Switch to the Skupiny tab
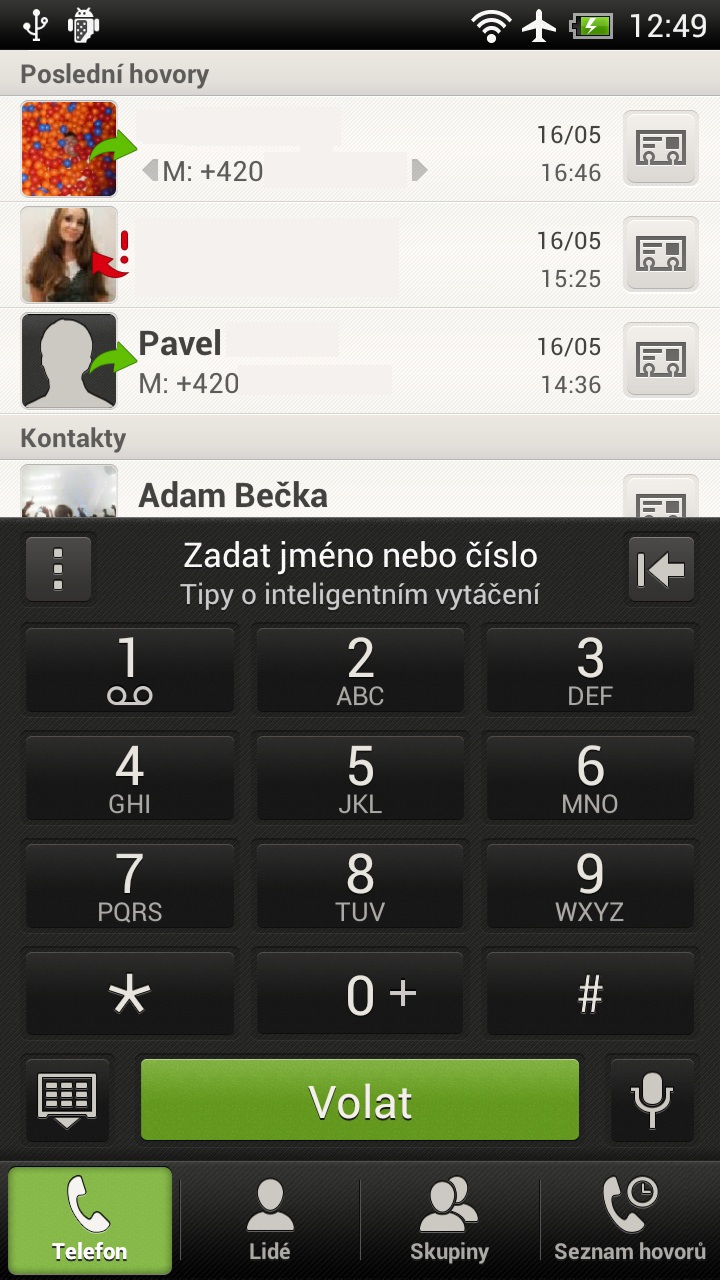This screenshot has width=720, height=1280. point(450,1221)
